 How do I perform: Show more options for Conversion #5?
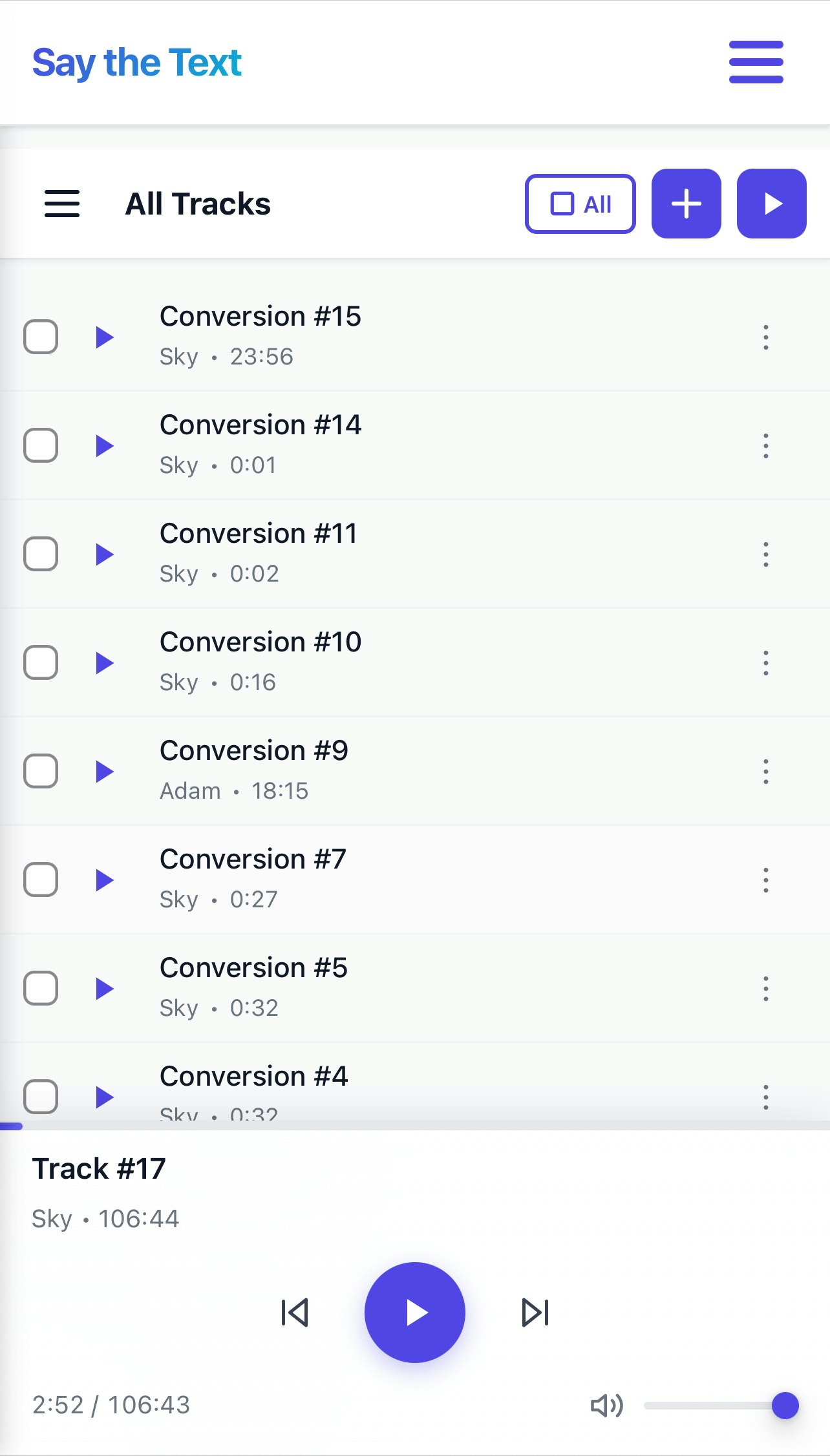(765, 989)
